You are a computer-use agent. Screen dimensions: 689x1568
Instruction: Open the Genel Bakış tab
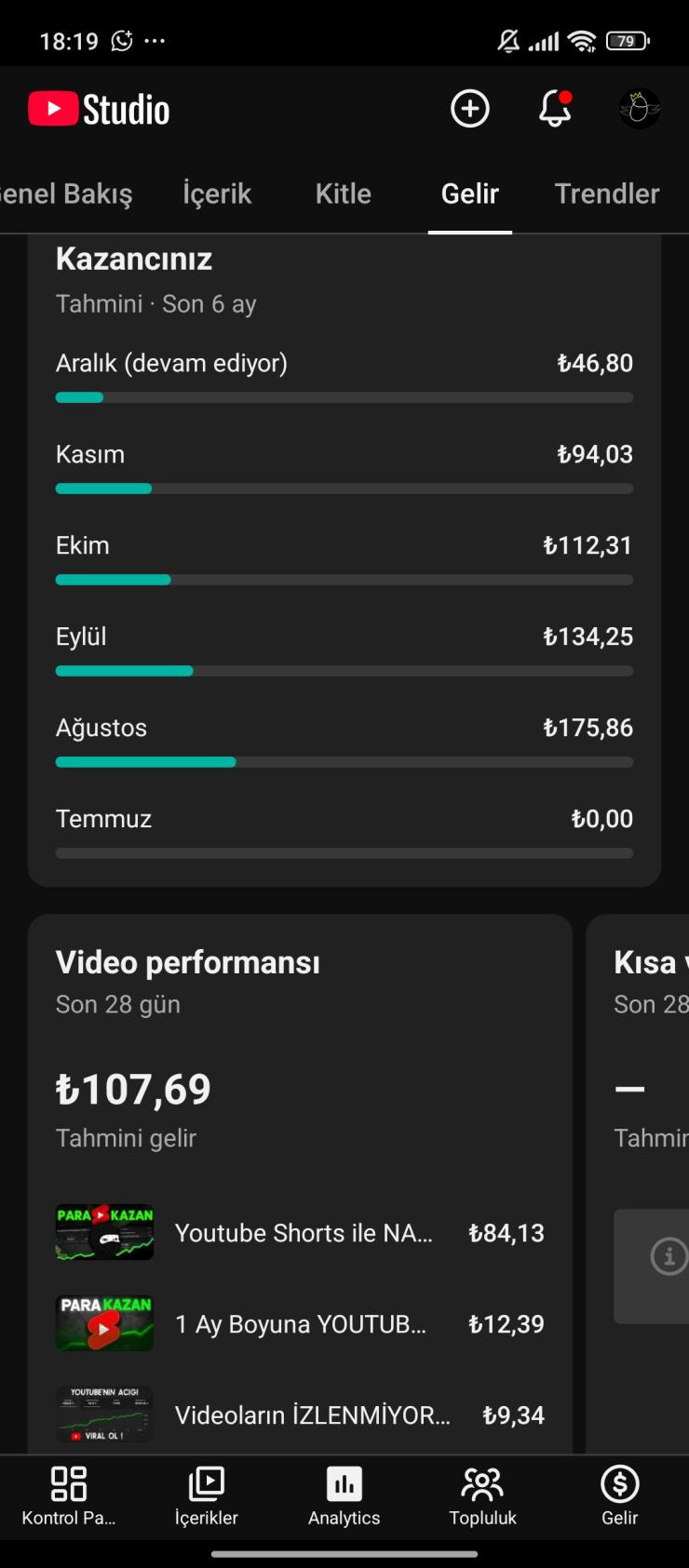(65, 194)
